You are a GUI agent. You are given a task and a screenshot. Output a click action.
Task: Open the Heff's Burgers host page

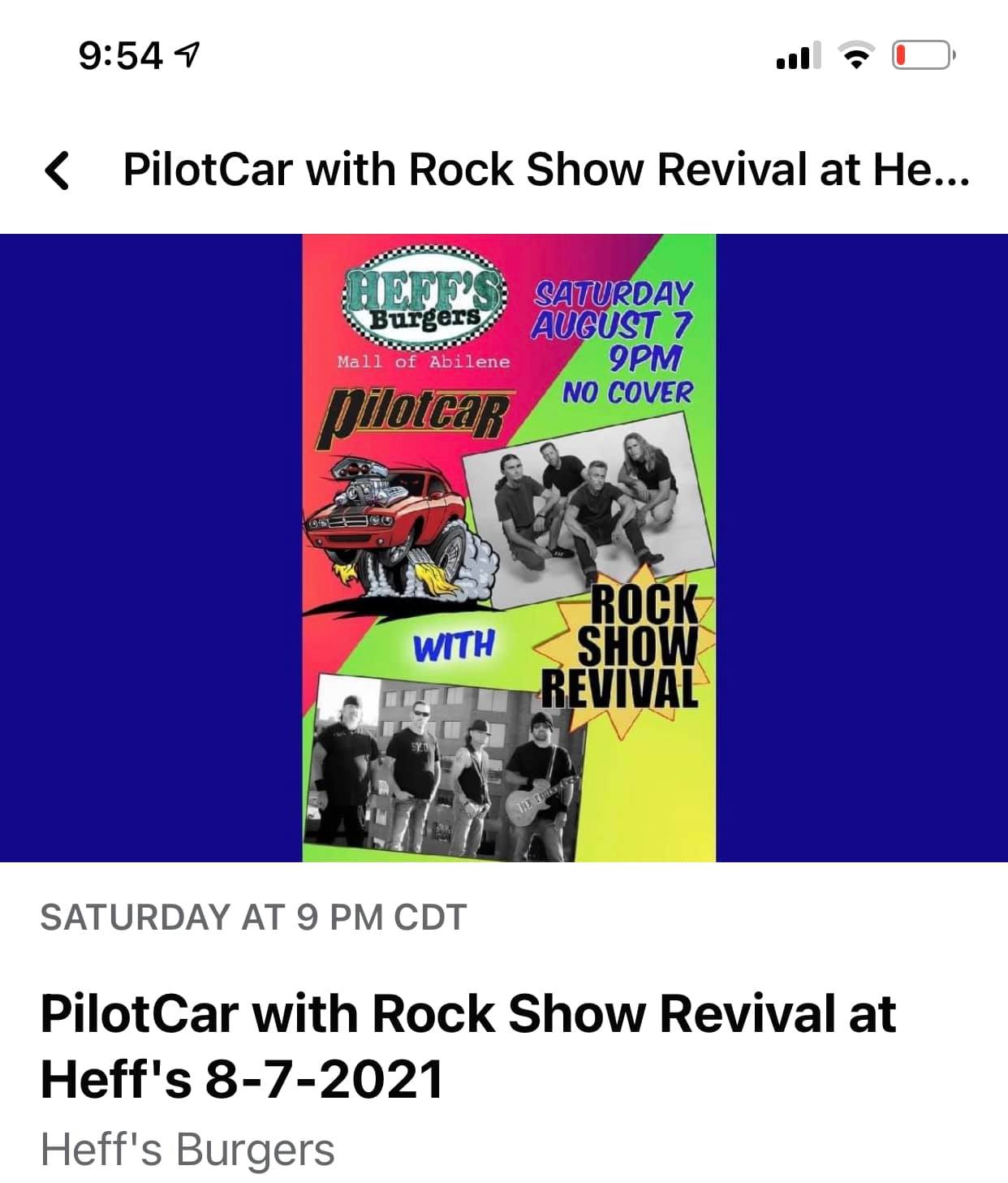(187, 1150)
